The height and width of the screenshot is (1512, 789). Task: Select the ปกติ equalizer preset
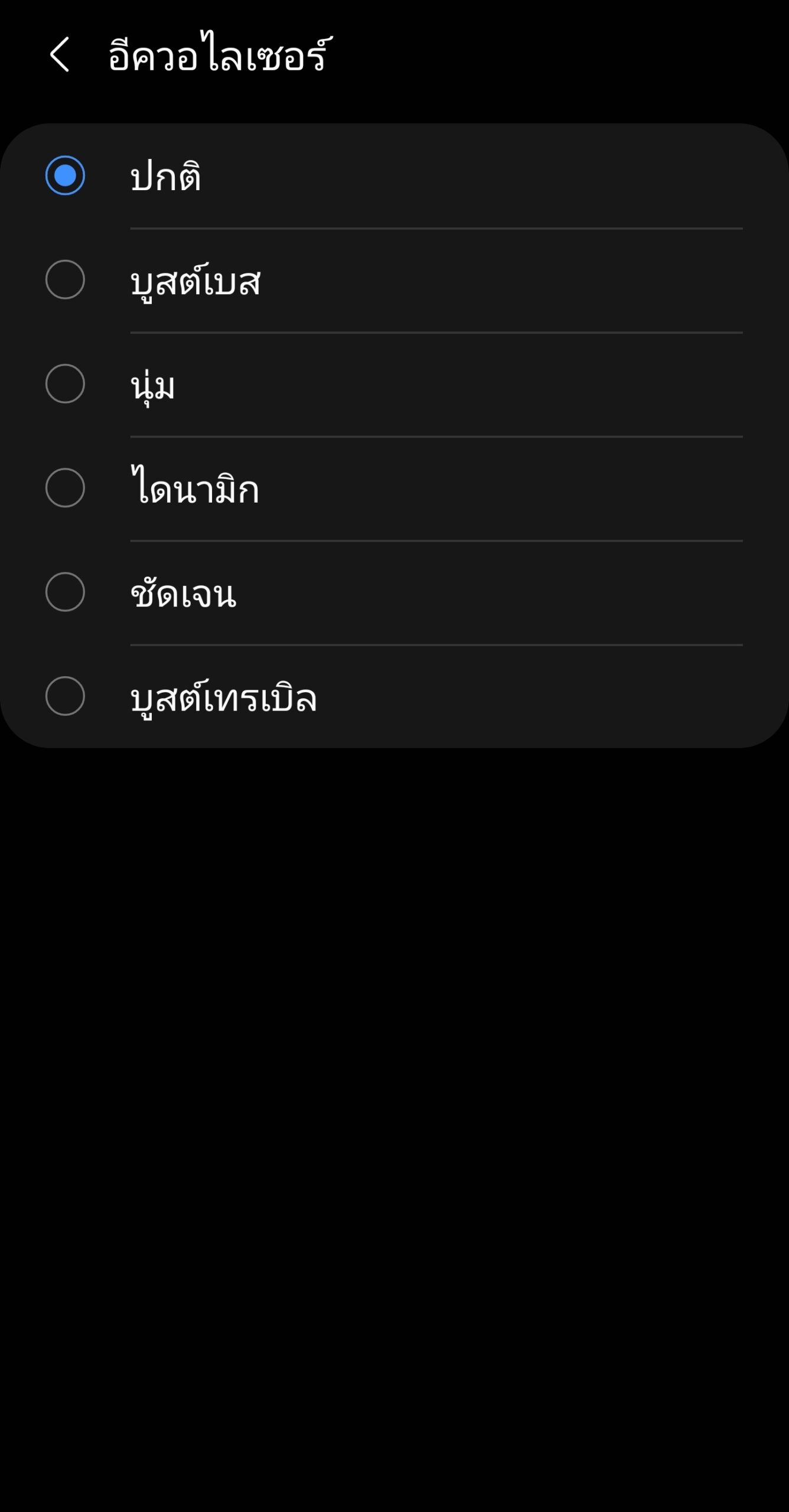click(65, 175)
